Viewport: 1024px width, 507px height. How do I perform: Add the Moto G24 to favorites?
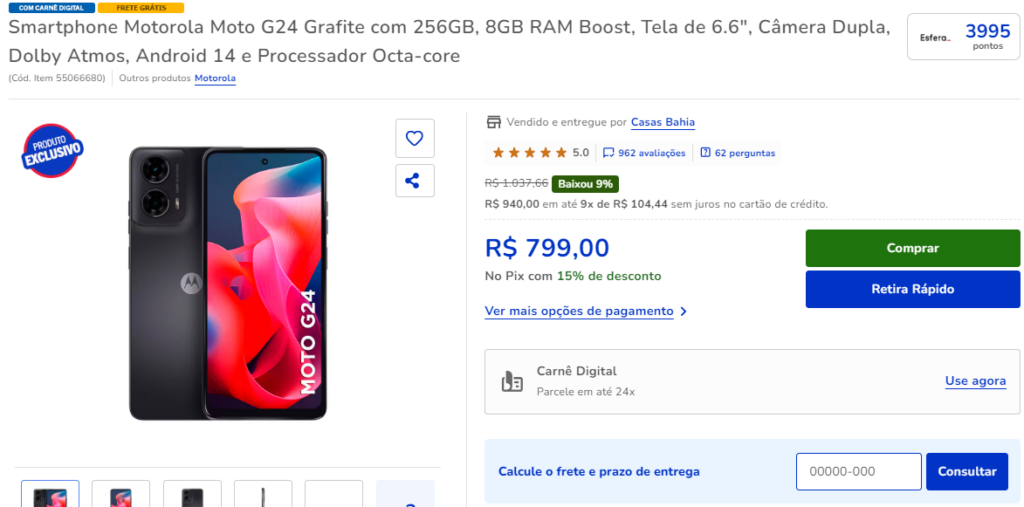coord(414,138)
